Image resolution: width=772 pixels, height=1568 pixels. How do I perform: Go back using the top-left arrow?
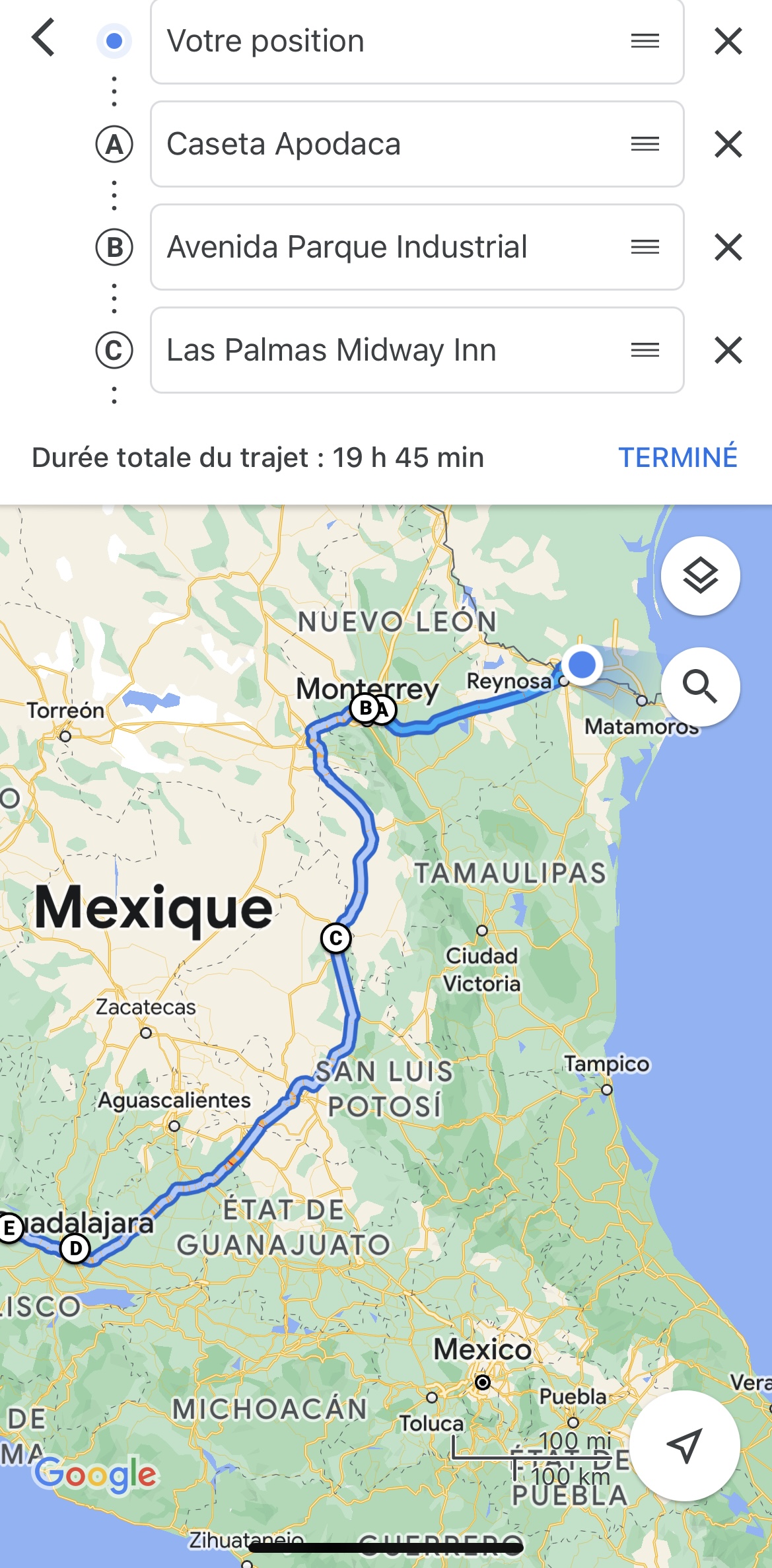click(44, 38)
